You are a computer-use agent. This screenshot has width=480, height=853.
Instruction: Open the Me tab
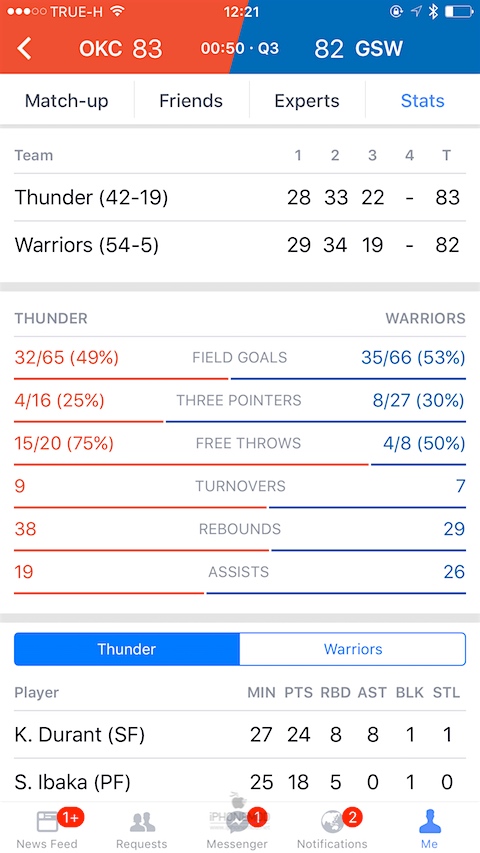(x=429, y=827)
